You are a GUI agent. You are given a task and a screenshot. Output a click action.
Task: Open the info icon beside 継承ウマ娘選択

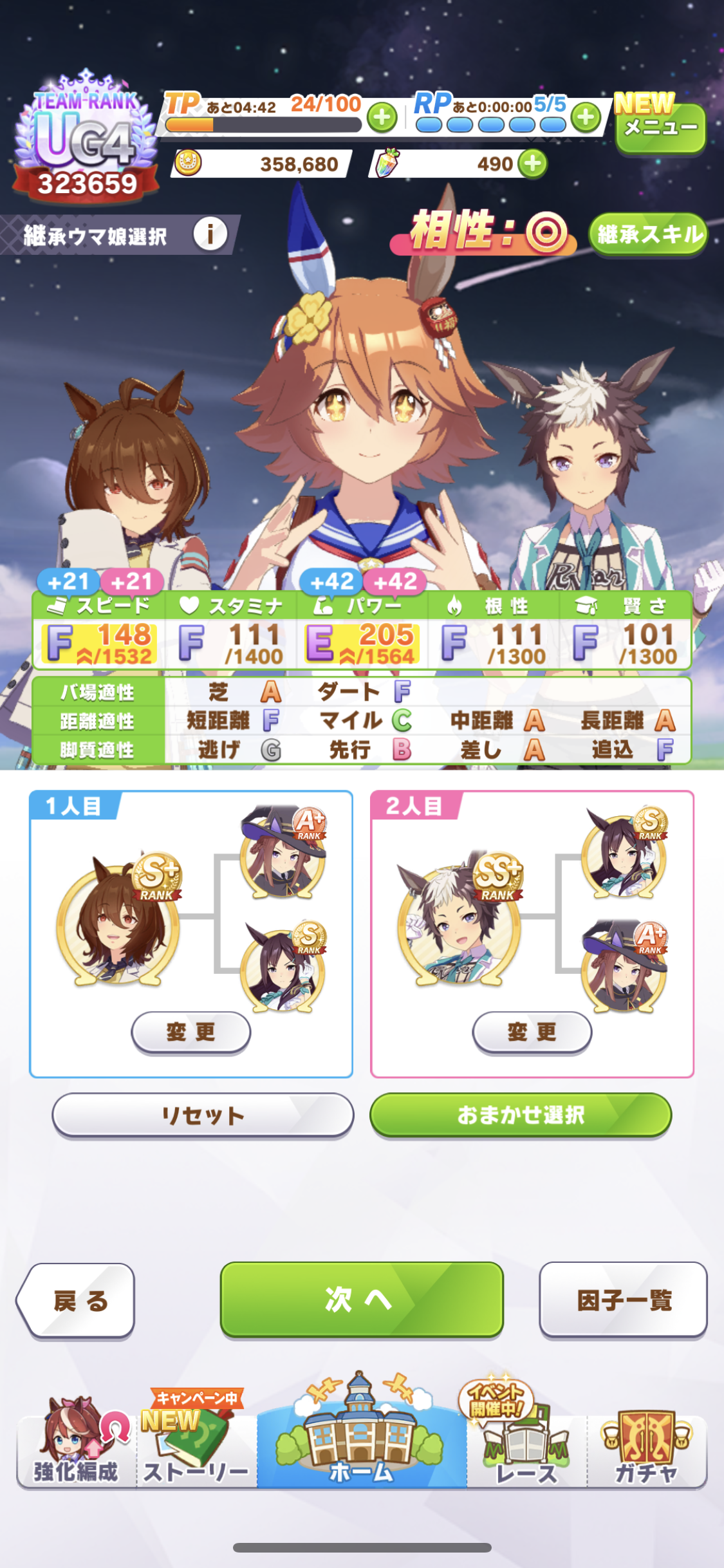(x=210, y=234)
